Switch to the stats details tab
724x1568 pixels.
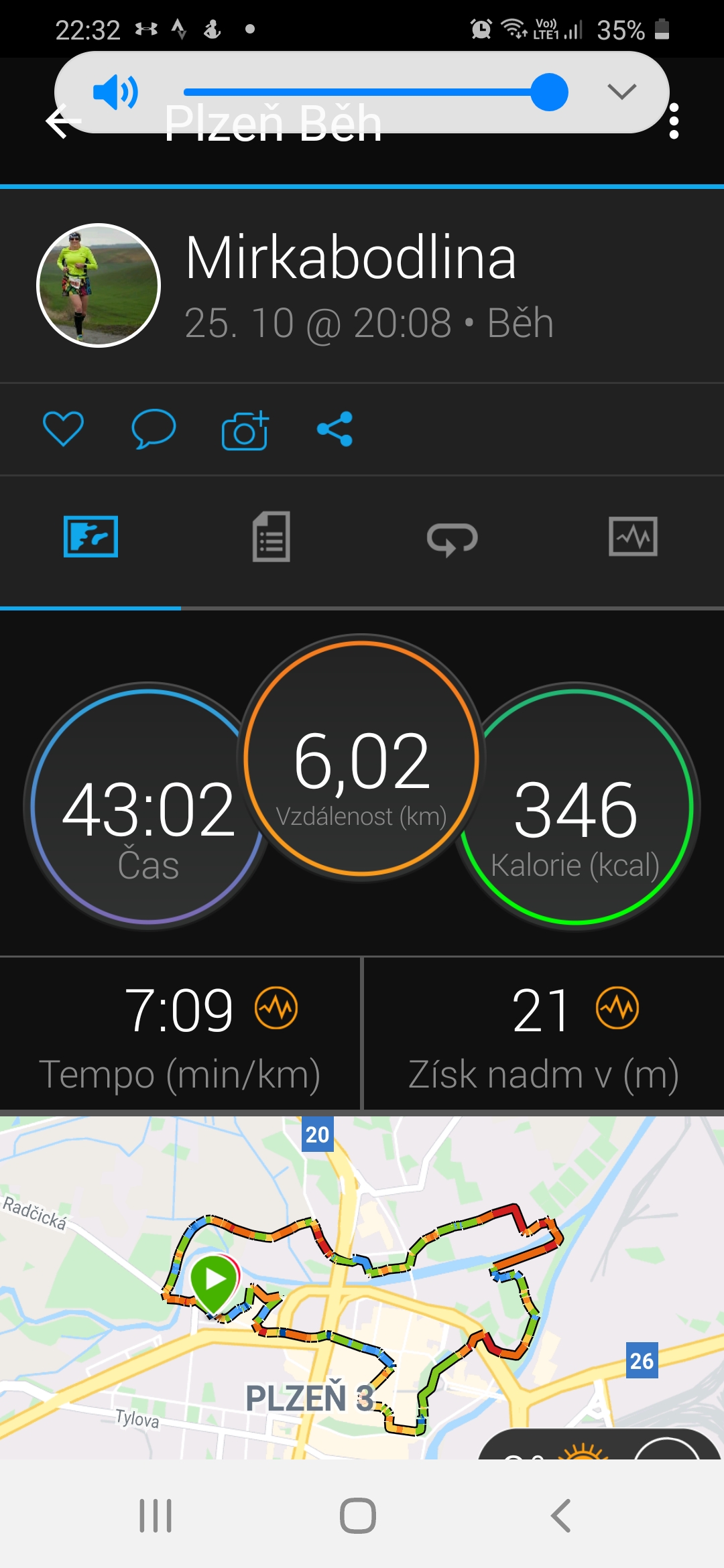(x=271, y=537)
